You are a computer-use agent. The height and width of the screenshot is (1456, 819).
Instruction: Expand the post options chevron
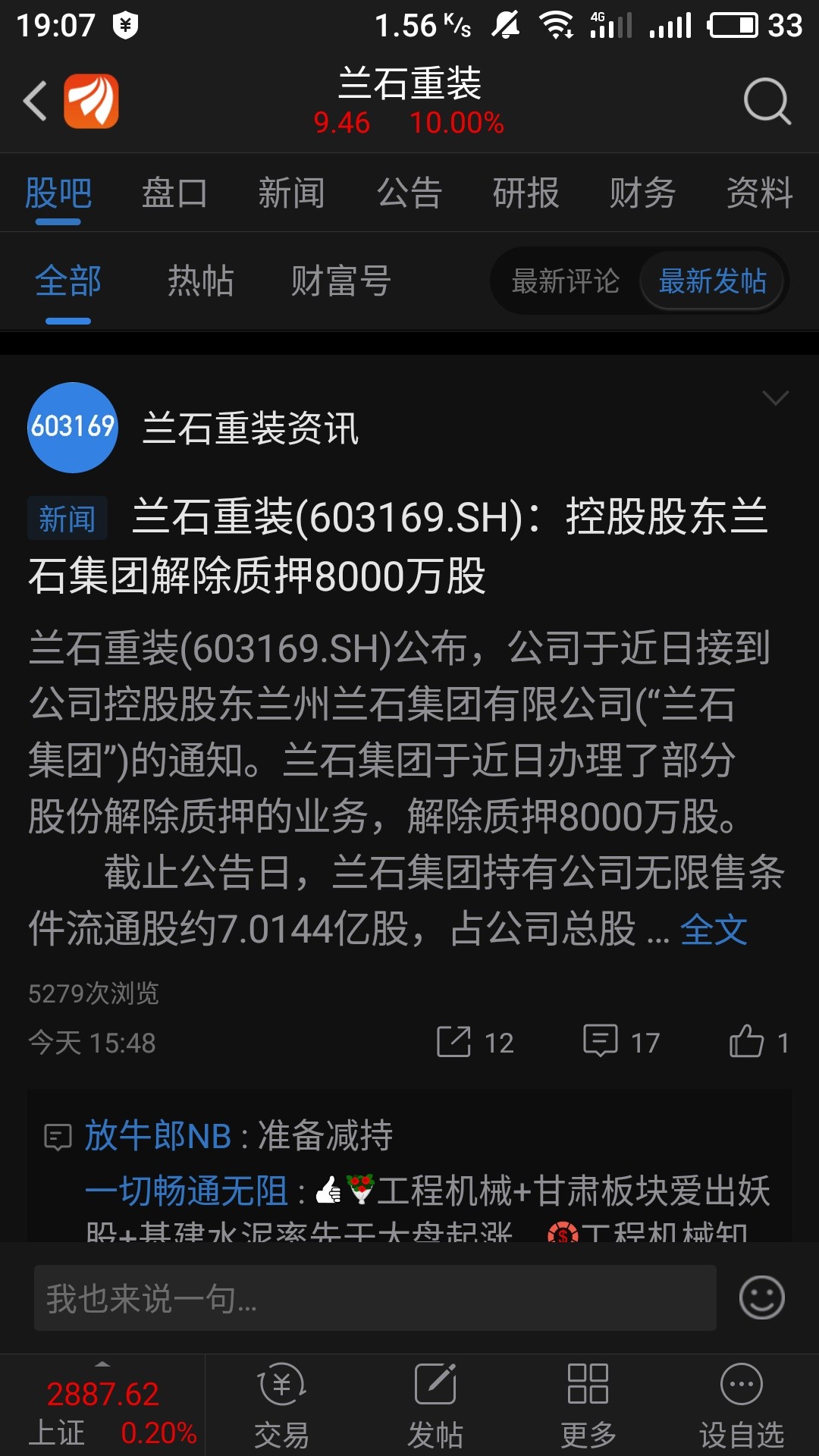click(x=775, y=398)
